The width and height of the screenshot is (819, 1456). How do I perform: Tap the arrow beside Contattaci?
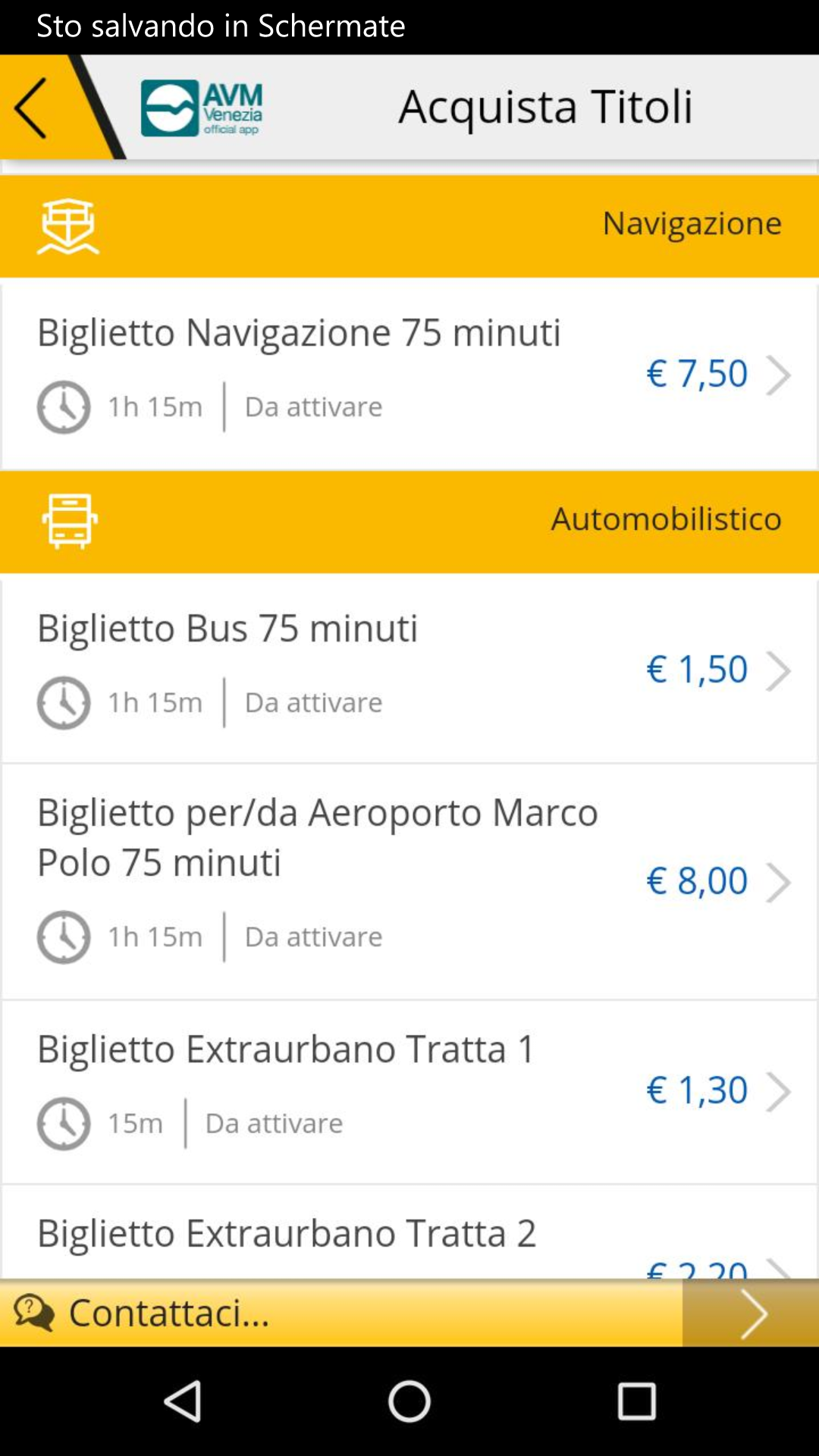751,1313
